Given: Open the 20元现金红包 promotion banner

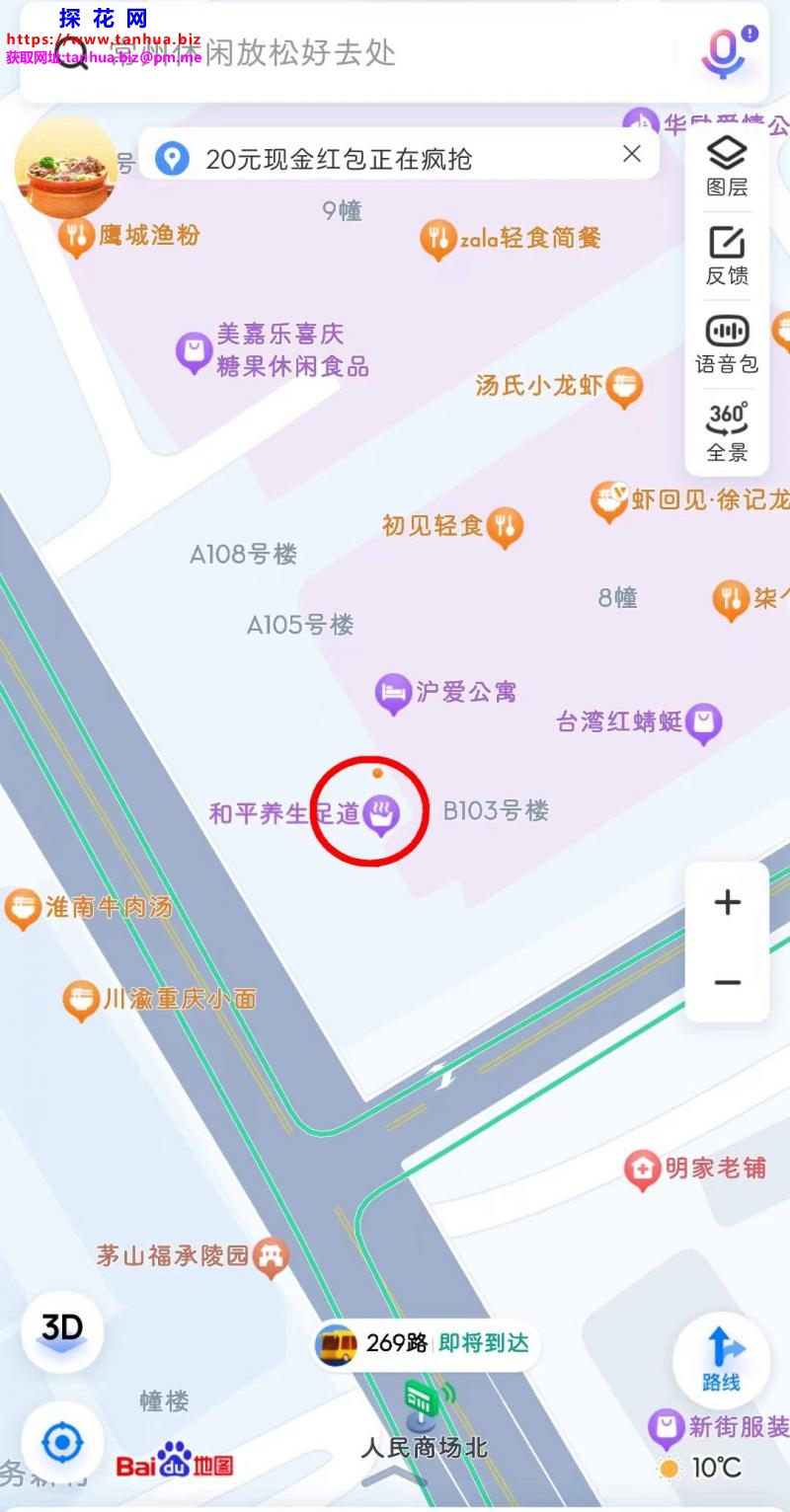Looking at the screenshot, I should tap(375, 158).
